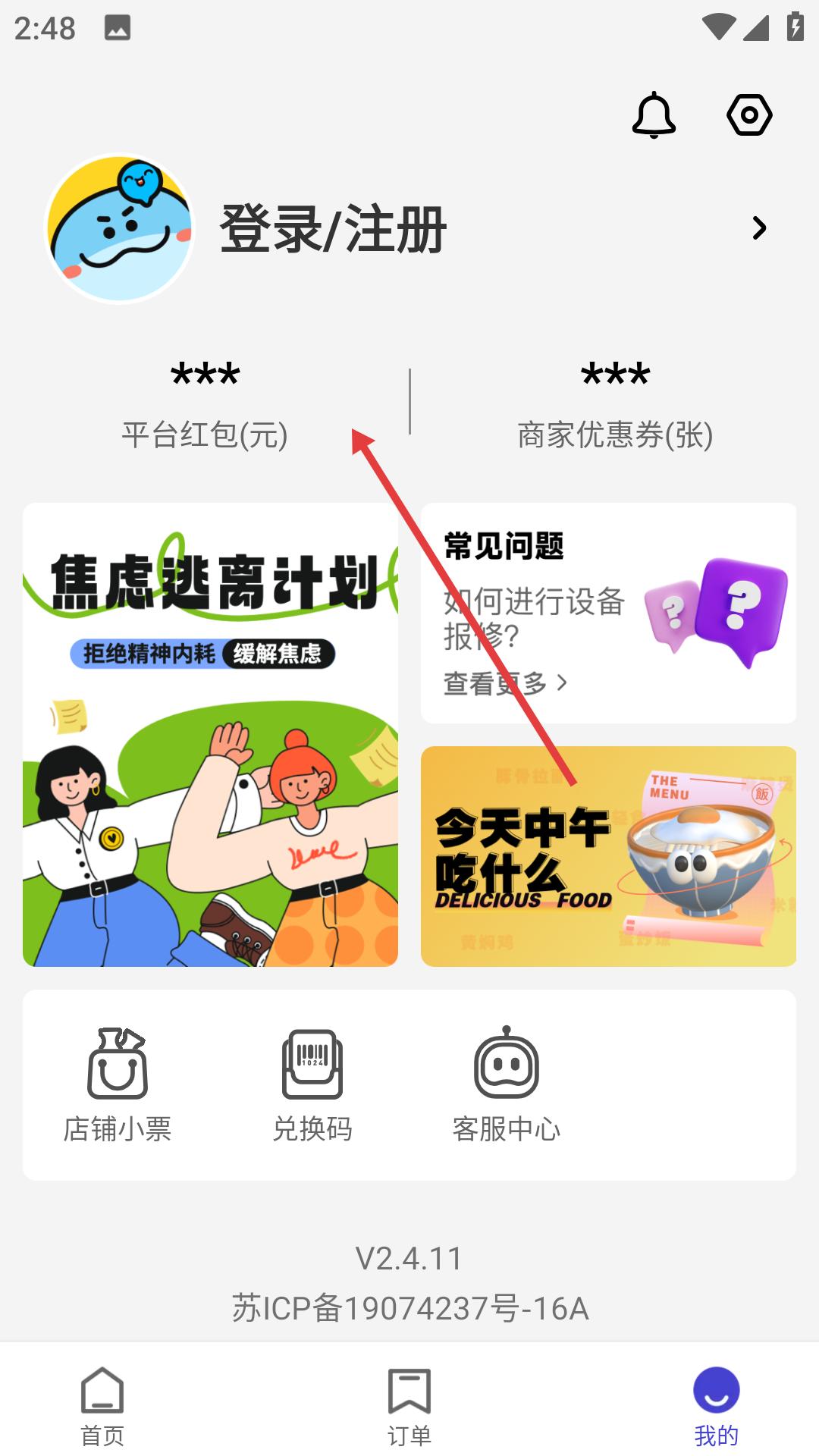Tap 登录/注册 to sign in
This screenshot has height=1456, width=819.
pos(334,229)
